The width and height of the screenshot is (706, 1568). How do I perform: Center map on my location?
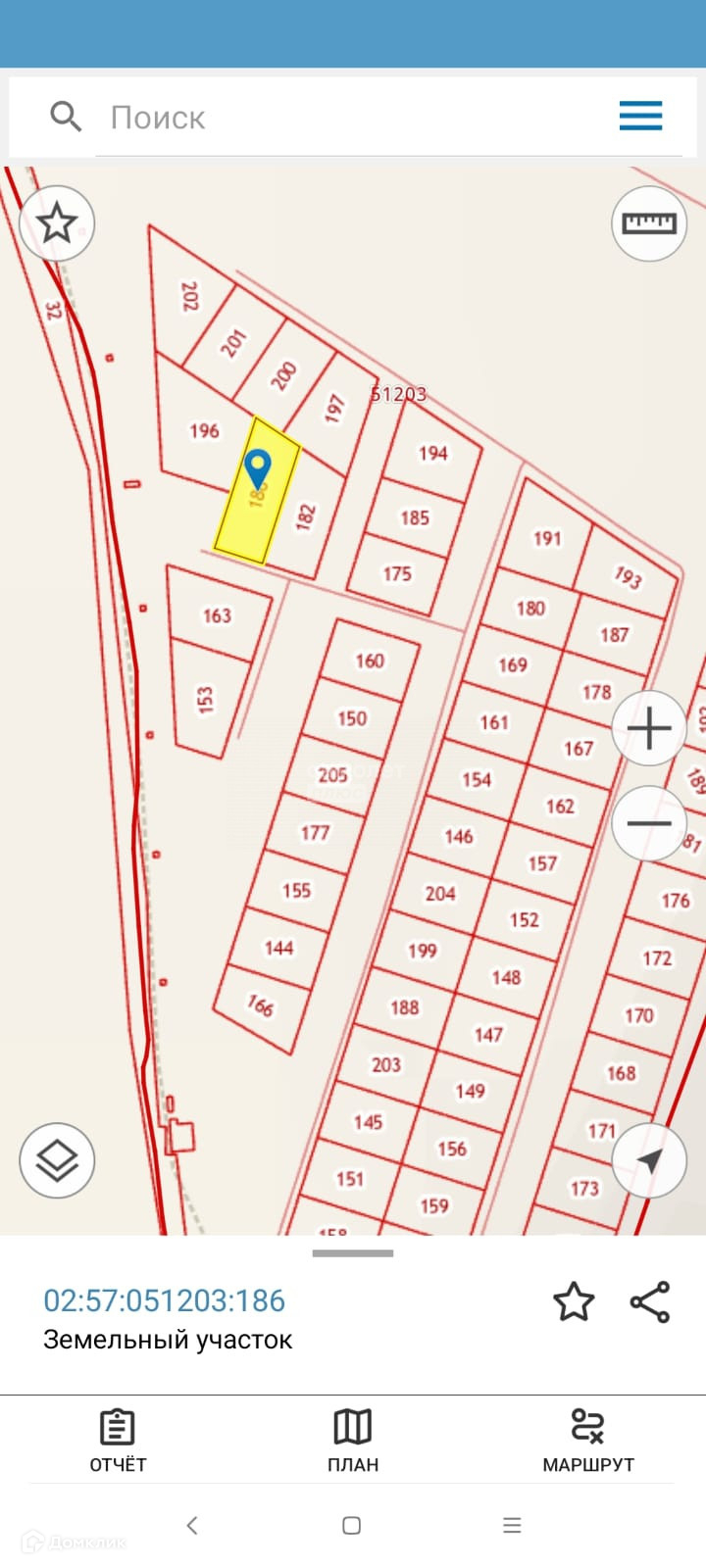pos(649,1161)
